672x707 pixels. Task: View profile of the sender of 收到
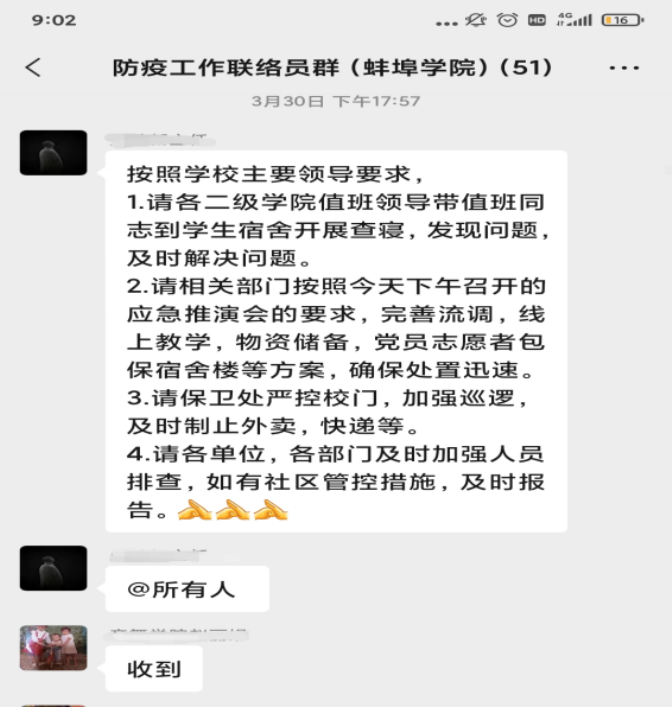[x=53, y=648]
